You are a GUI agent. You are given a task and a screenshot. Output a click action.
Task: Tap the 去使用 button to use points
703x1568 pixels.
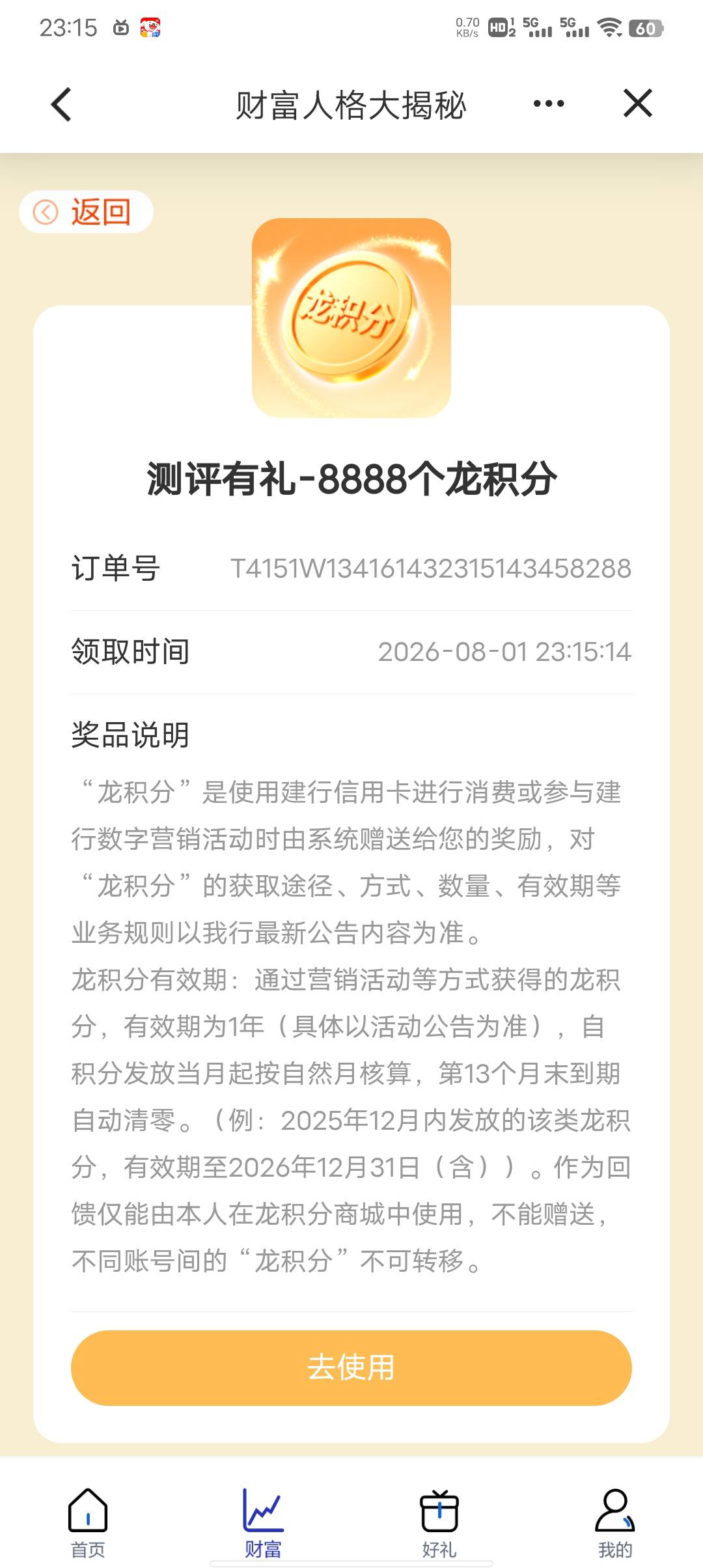tap(351, 1367)
